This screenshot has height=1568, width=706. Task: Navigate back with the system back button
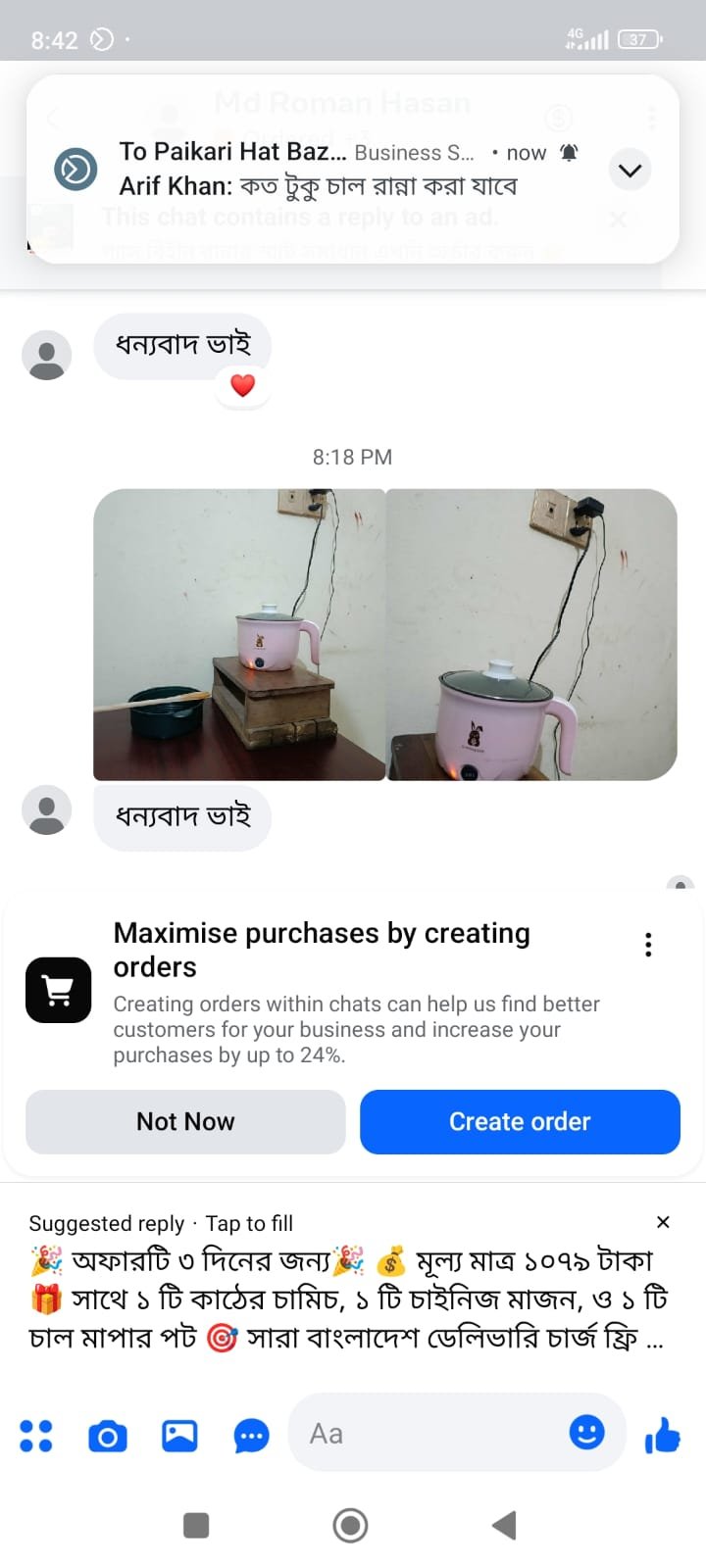pyautogui.click(x=504, y=1525)
